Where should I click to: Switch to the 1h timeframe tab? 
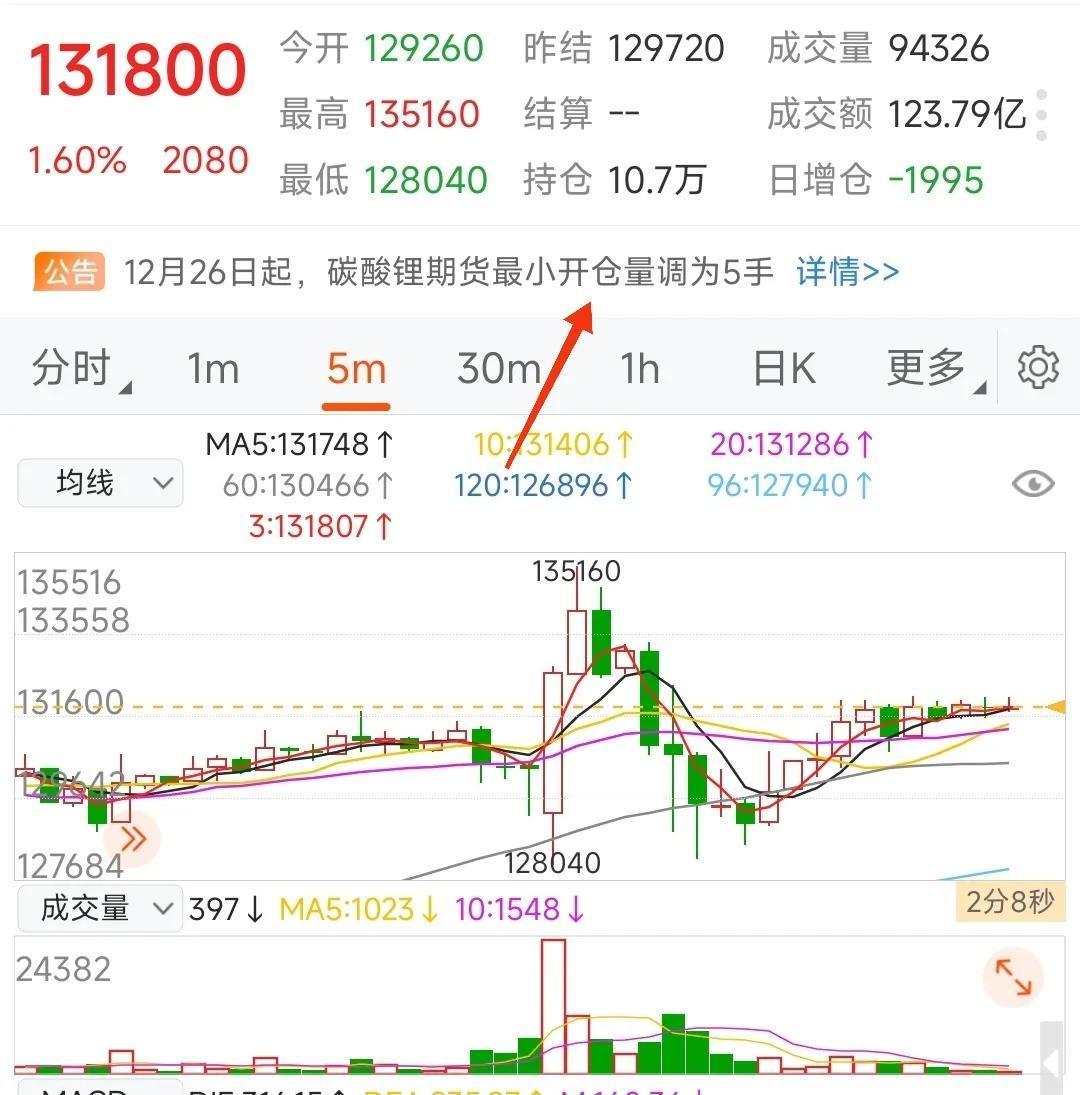pos(639,368)
